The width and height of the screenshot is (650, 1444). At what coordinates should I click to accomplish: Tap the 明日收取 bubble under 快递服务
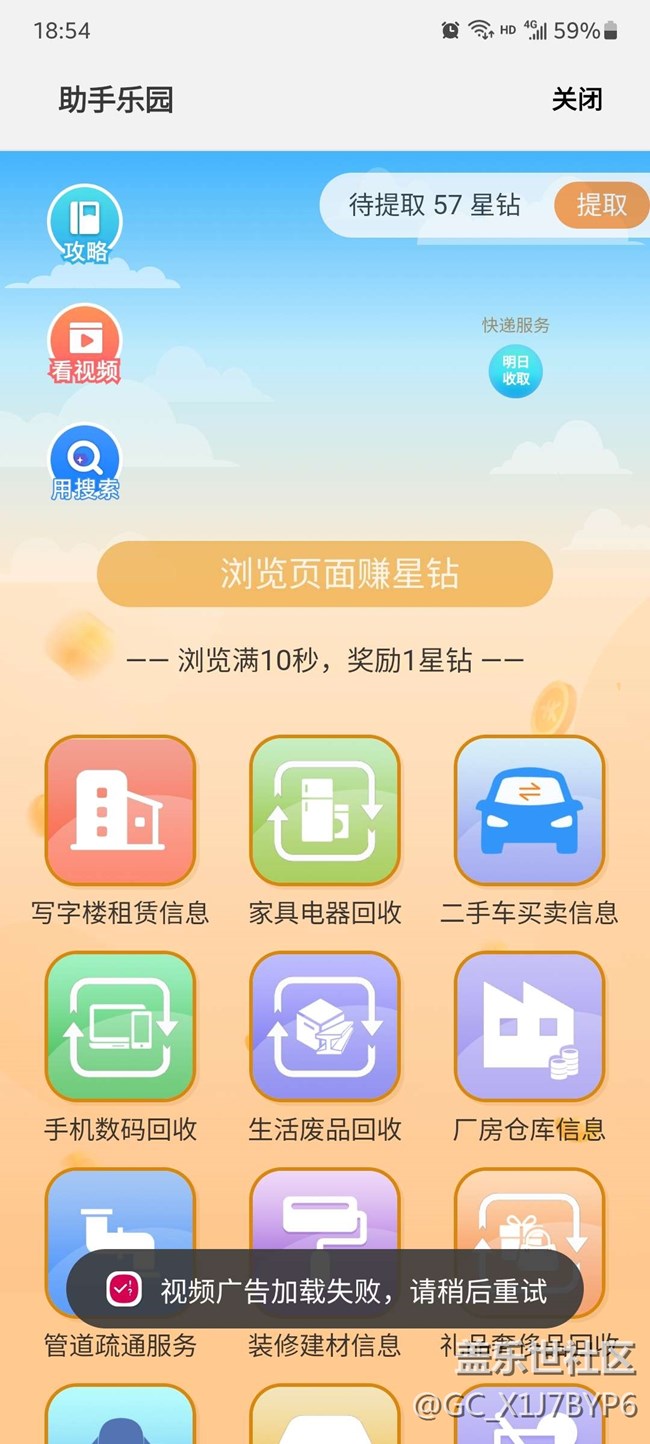[516, 371]
